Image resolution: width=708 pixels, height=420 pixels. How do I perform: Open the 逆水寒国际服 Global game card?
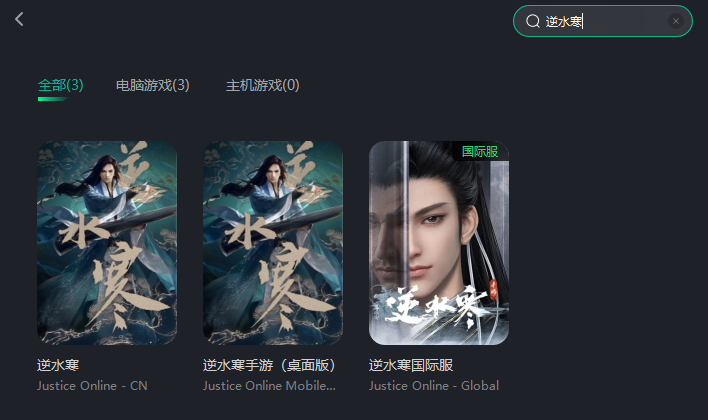click(x=439, y=243)
